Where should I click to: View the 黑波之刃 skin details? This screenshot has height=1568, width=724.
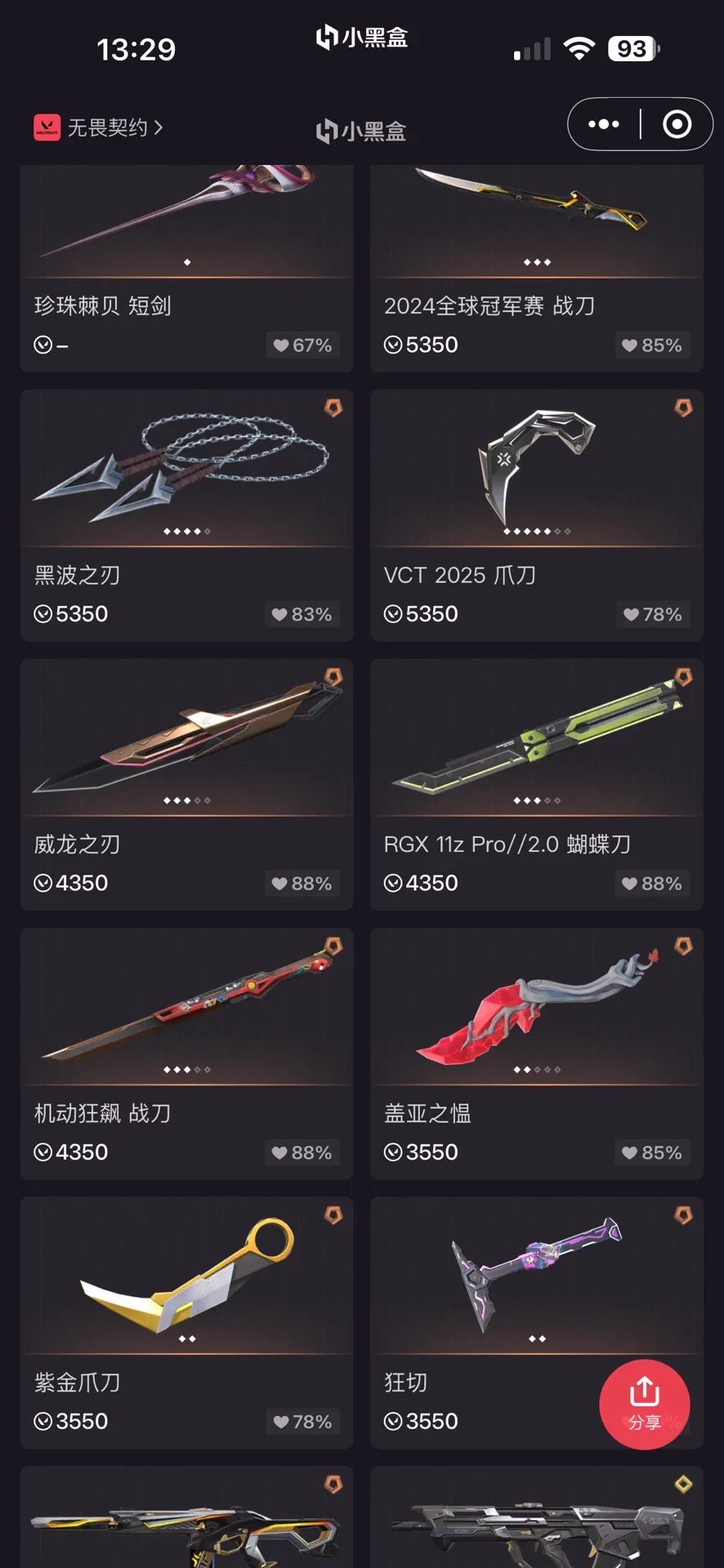(x=186, y=514)
